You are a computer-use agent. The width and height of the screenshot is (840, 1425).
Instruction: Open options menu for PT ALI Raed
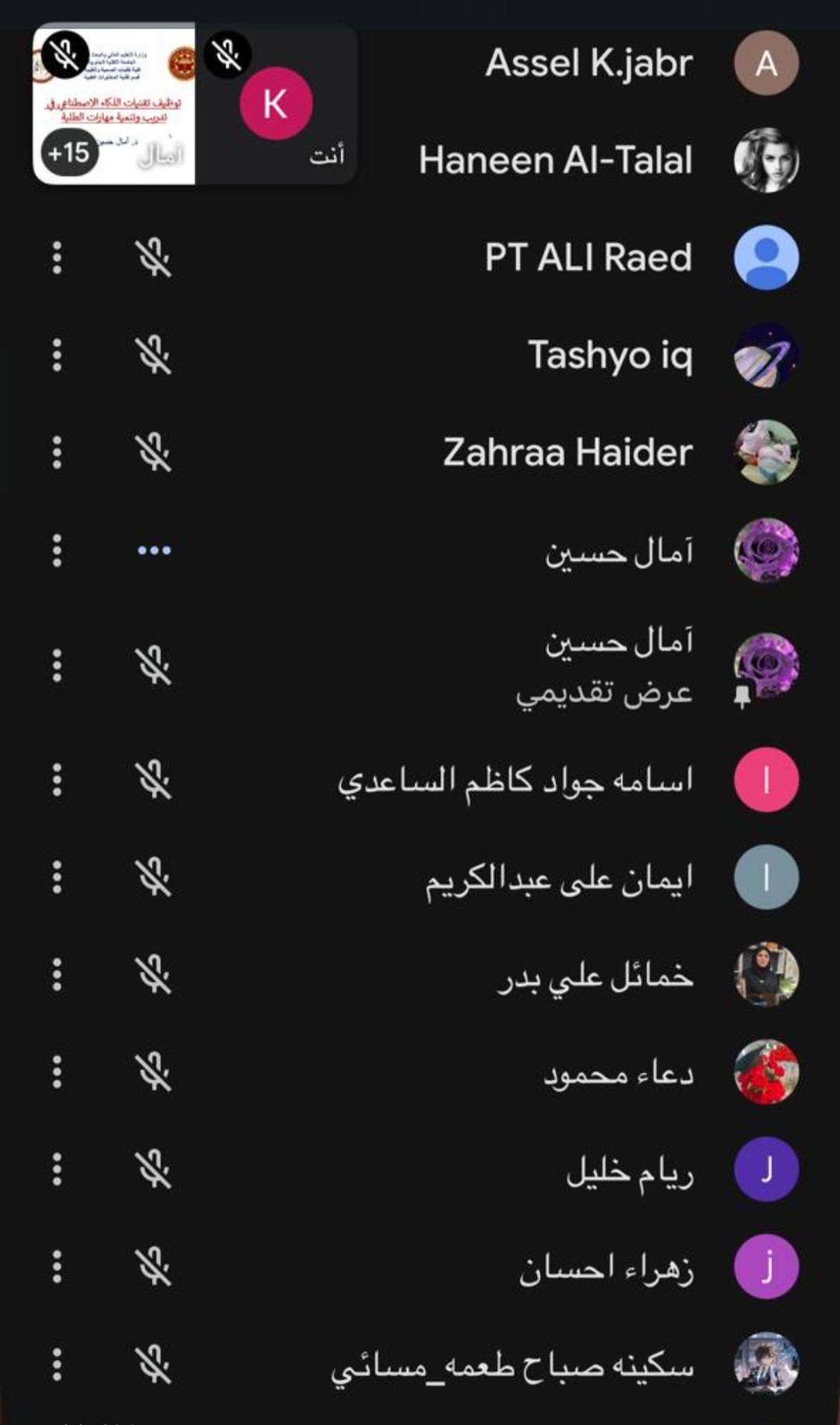57,257
